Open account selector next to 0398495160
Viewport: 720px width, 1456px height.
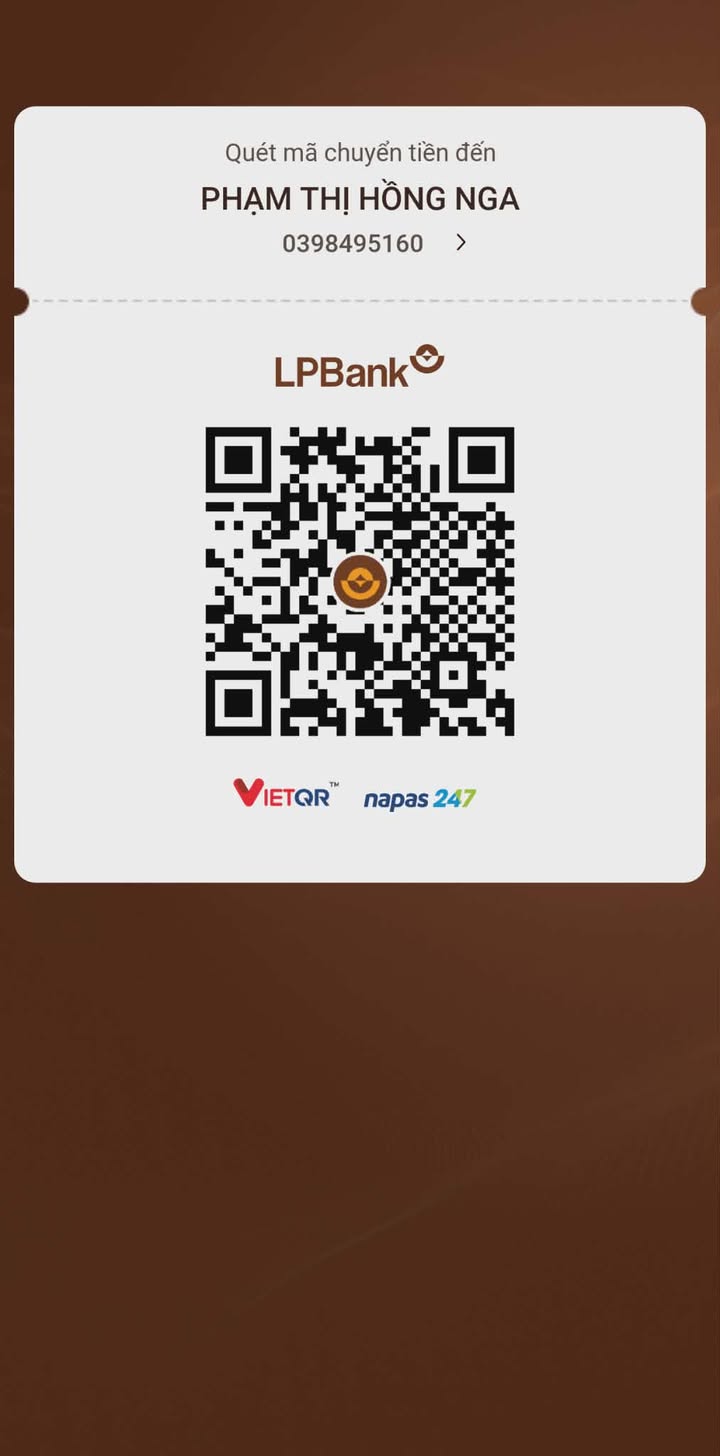point(460,242)
